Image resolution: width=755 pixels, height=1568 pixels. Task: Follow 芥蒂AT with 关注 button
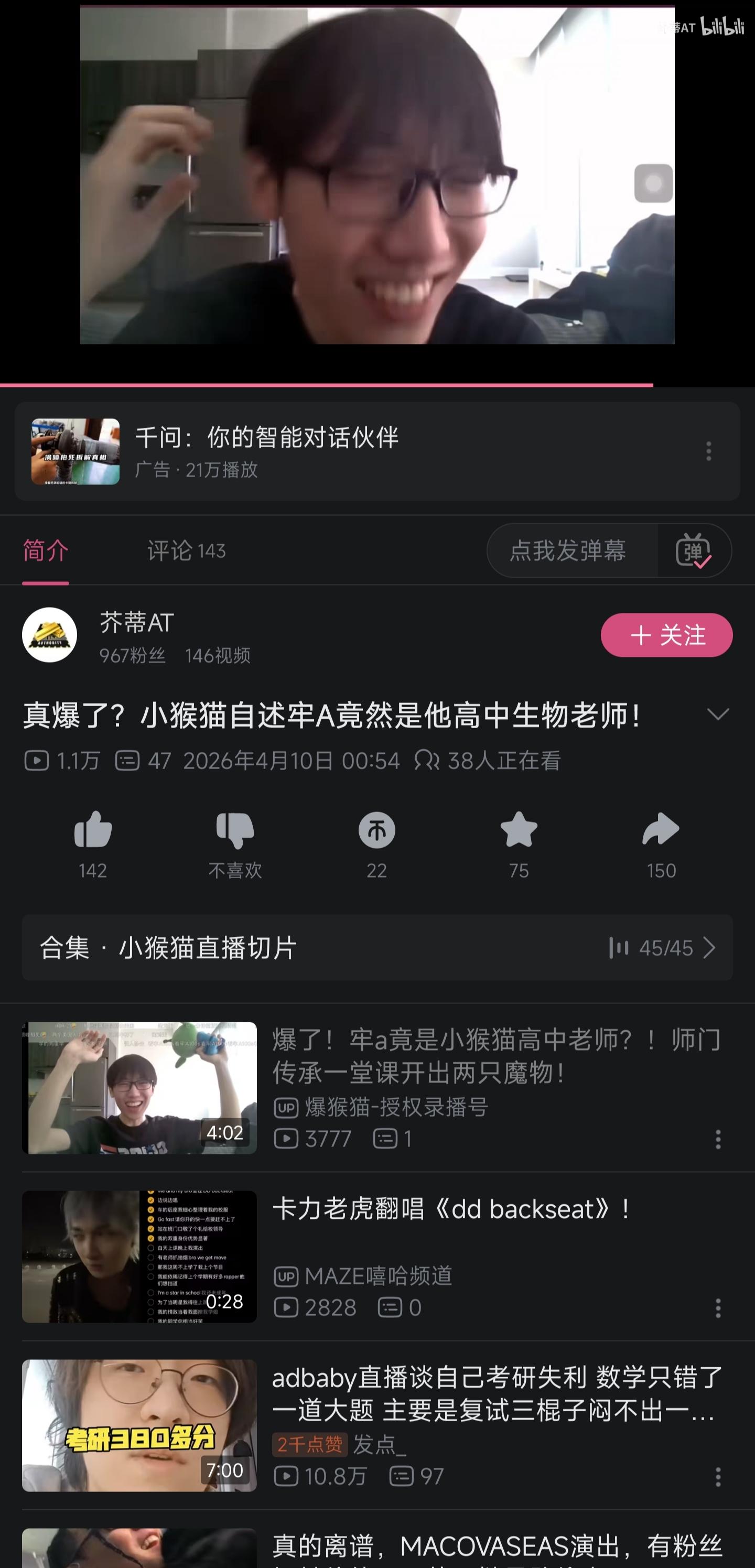point(666,635)
